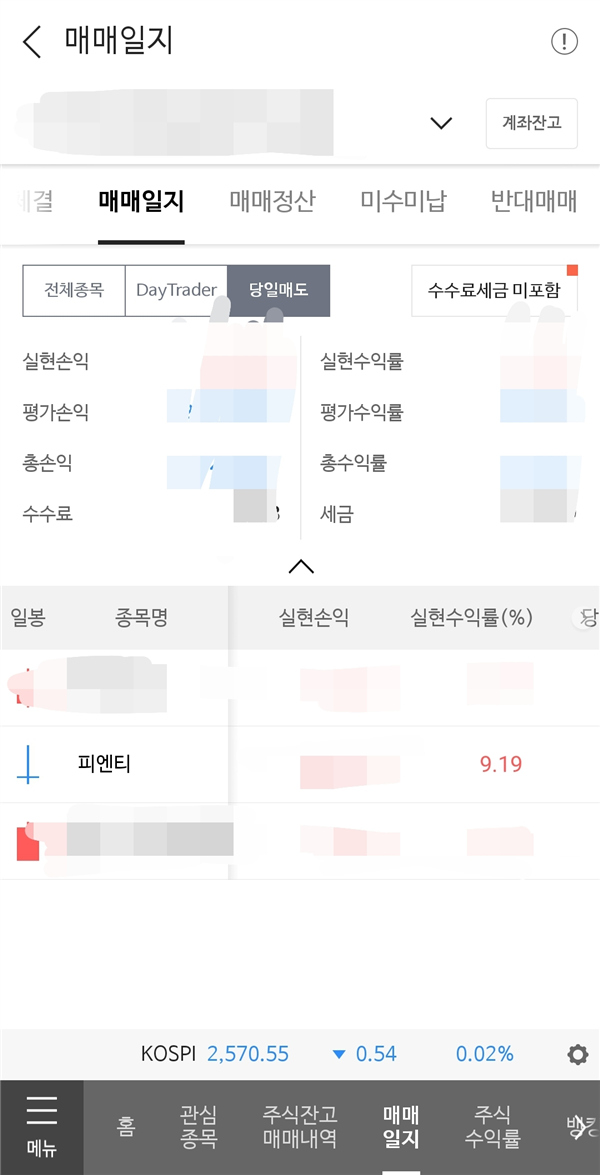Go back from 매매일지 screen
This screenshot has width=600, height=1175.
click(32, 42)
